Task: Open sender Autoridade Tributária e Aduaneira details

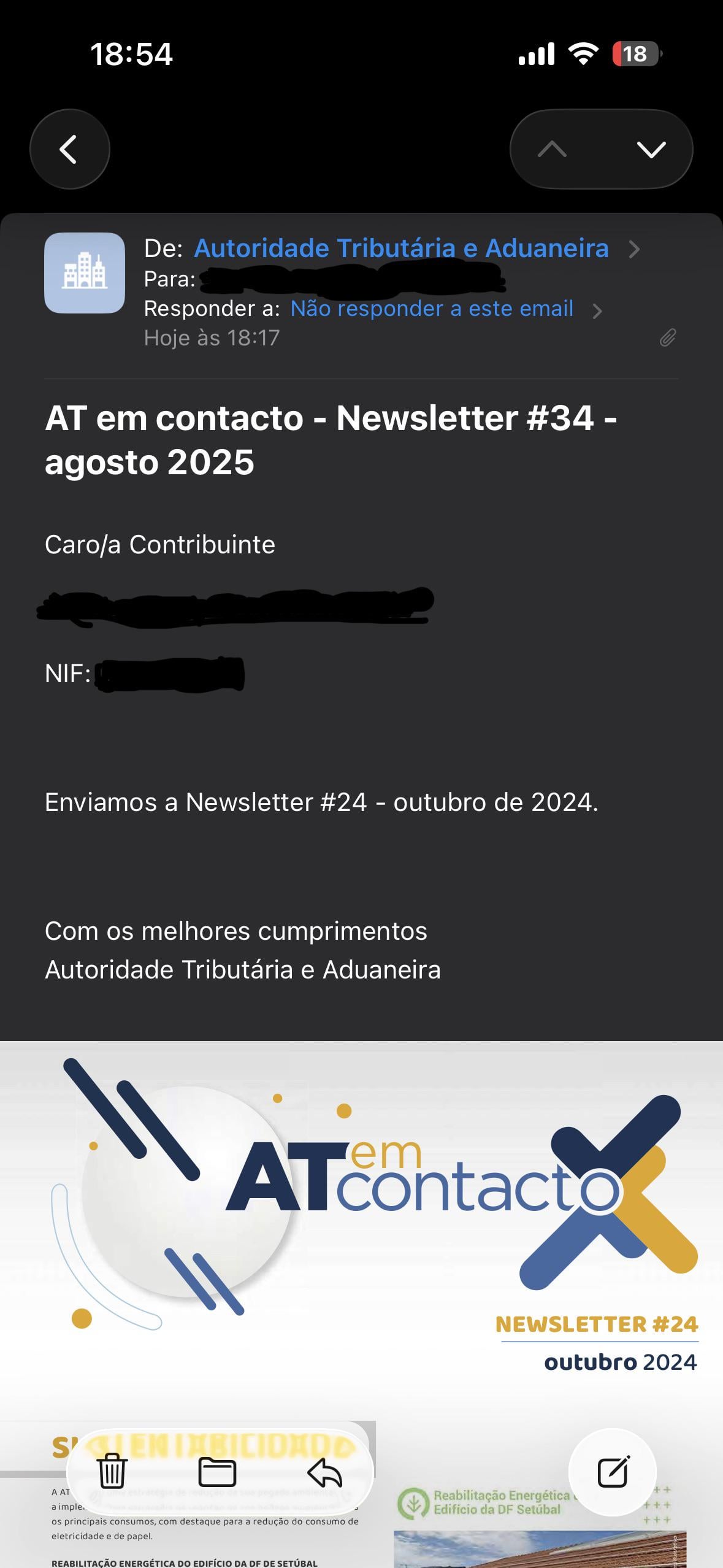Action: click(x=401, y=248)
